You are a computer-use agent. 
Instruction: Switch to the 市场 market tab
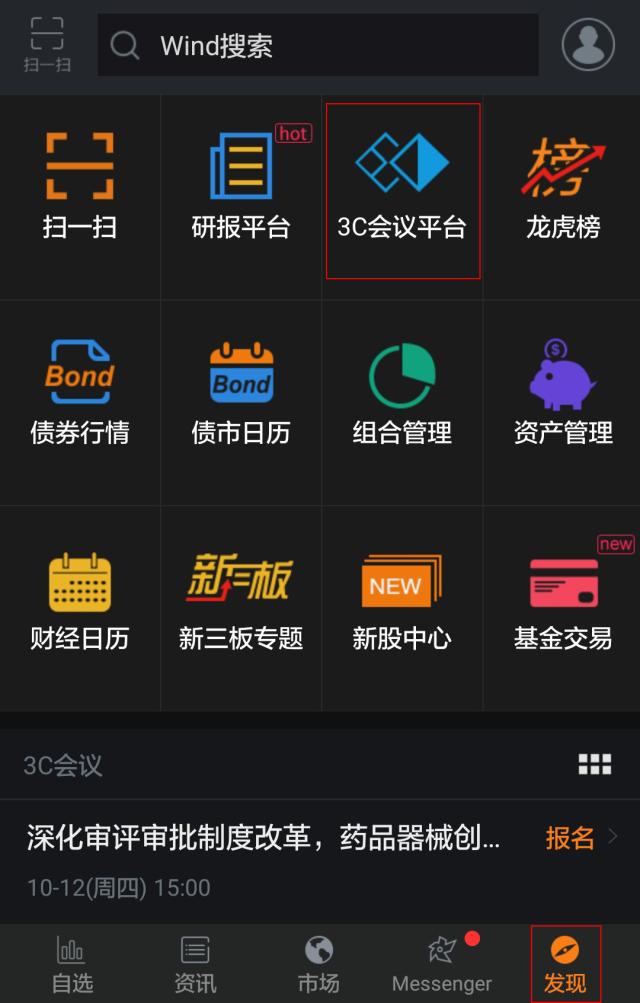[318, 964]
